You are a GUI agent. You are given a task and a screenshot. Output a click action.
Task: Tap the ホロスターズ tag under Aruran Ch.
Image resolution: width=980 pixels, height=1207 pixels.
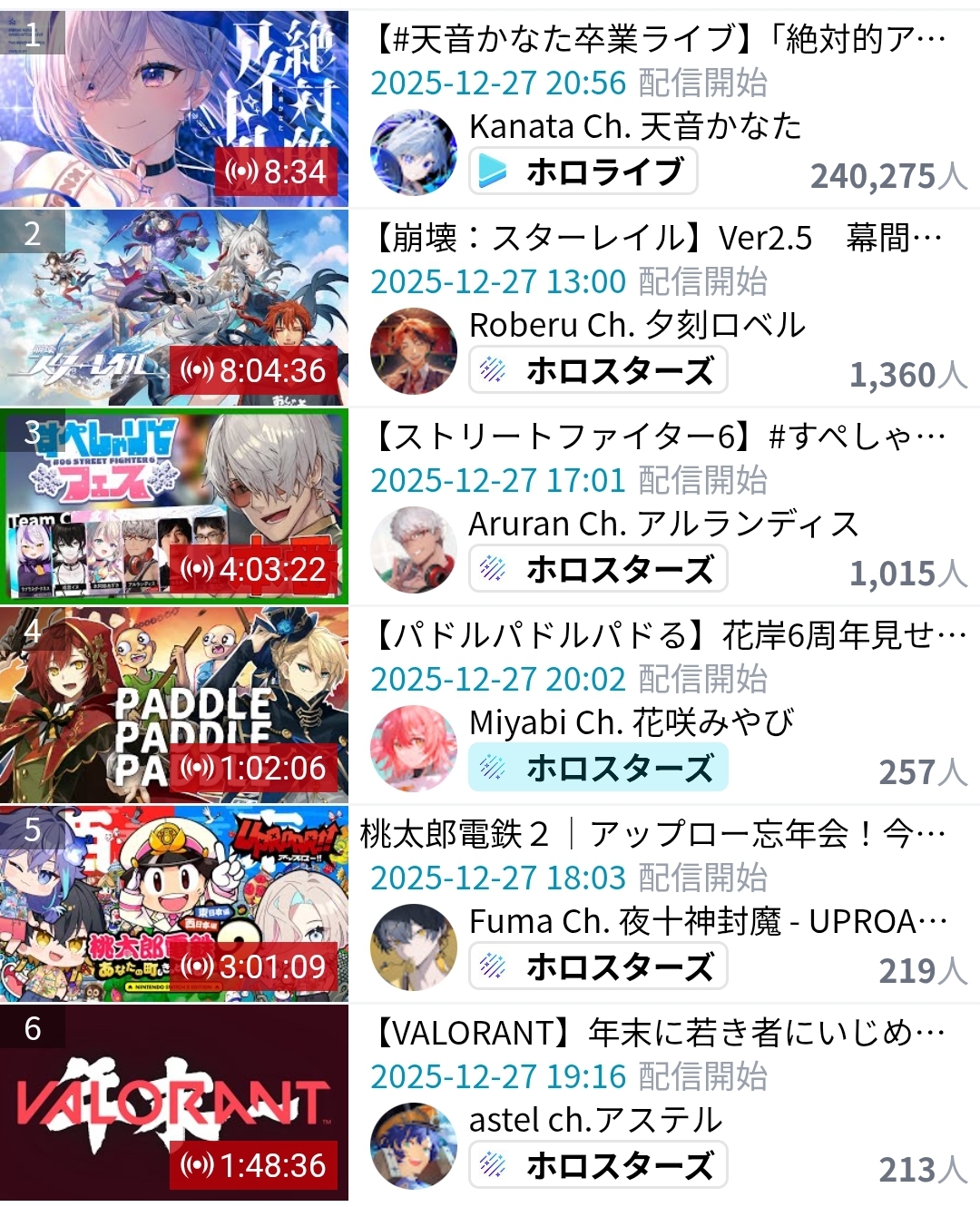[x=598, y=569]
